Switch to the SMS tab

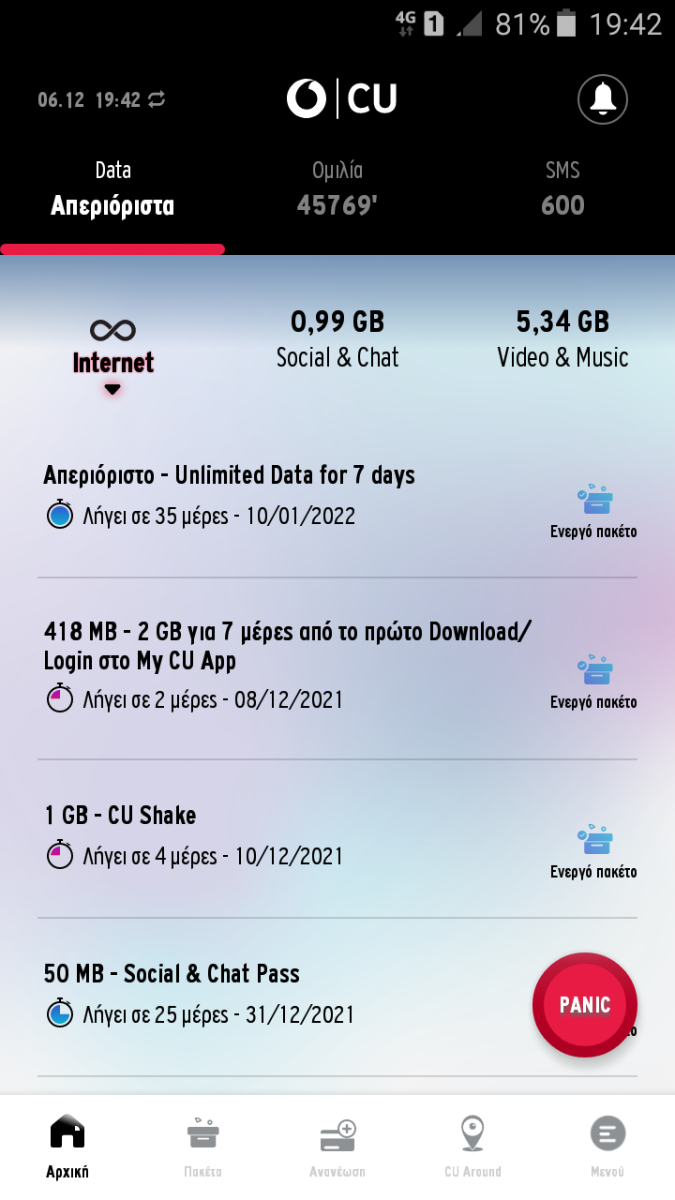pos(562,188)
